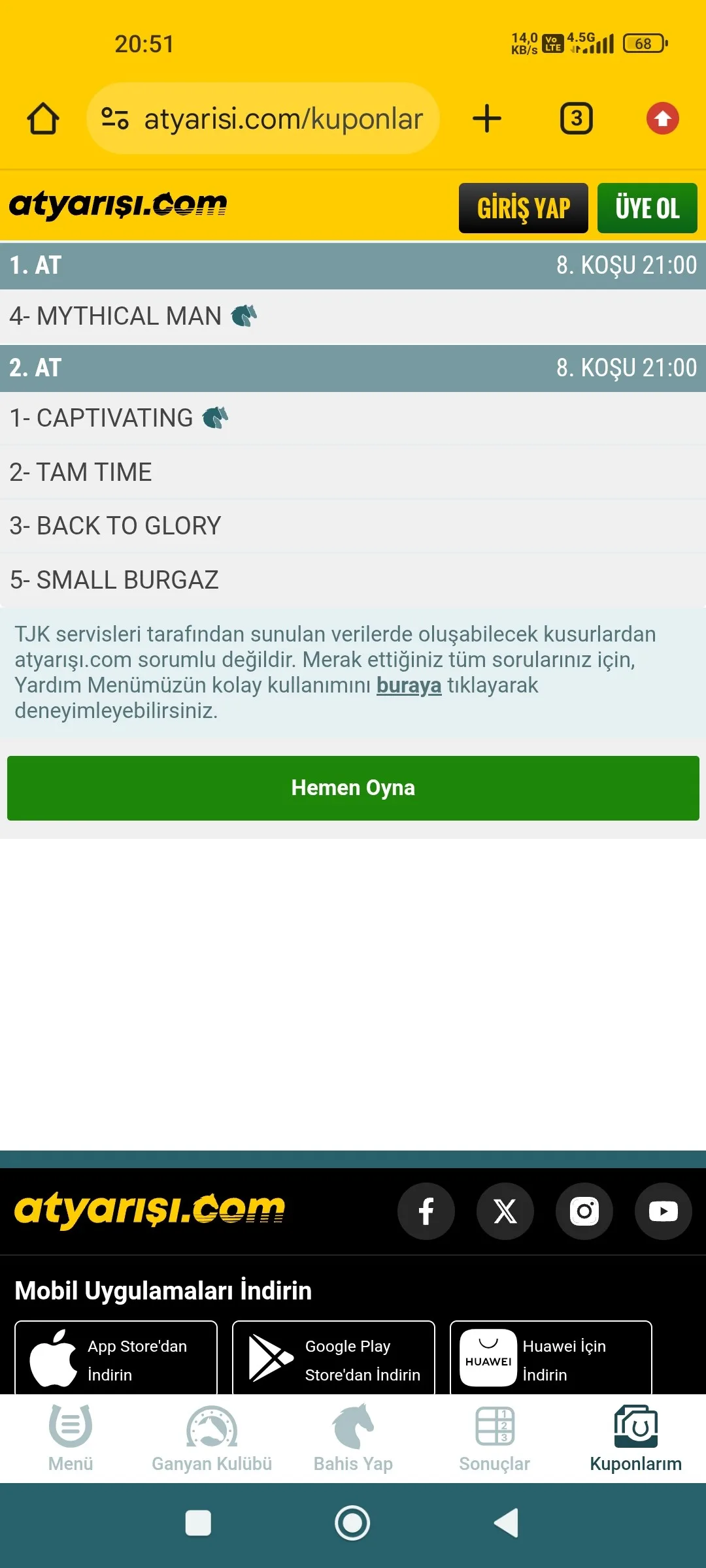Screen dimensions: 706x1568
Task: Follow the underlined buraya help link
Action: 409,685
